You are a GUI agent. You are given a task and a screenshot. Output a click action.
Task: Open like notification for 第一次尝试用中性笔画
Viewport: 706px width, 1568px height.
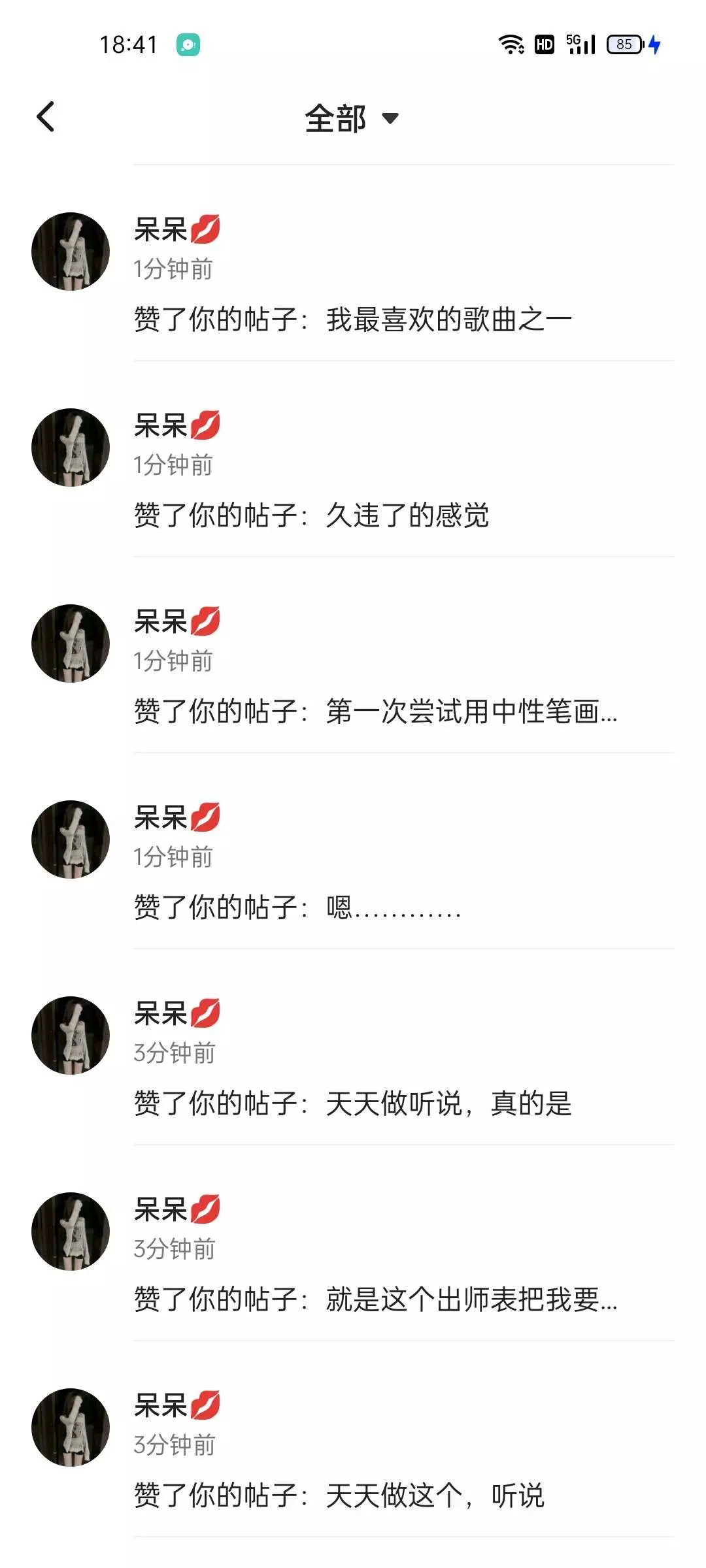point(376,711)
